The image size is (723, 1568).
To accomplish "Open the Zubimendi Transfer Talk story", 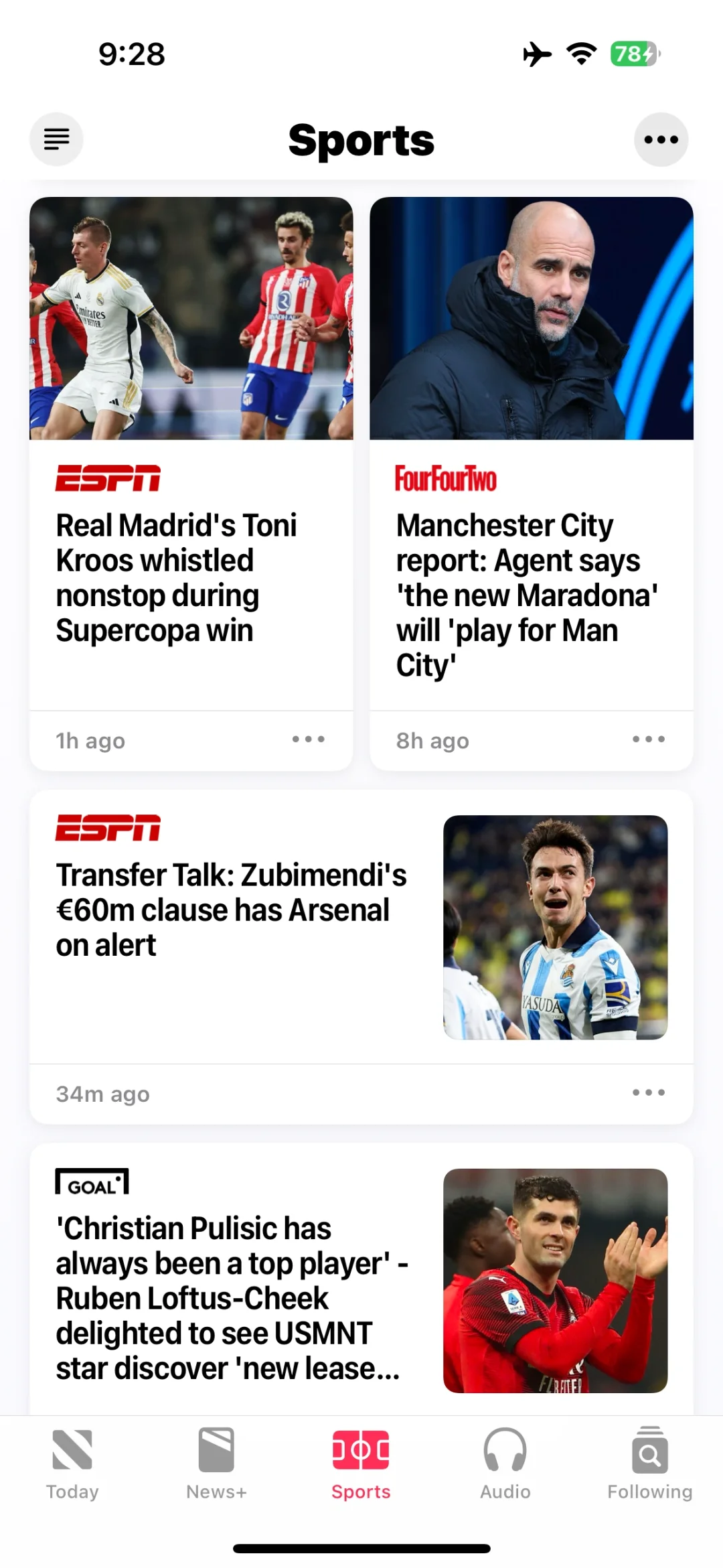I will pyautogui.click(x=232, y=910).
